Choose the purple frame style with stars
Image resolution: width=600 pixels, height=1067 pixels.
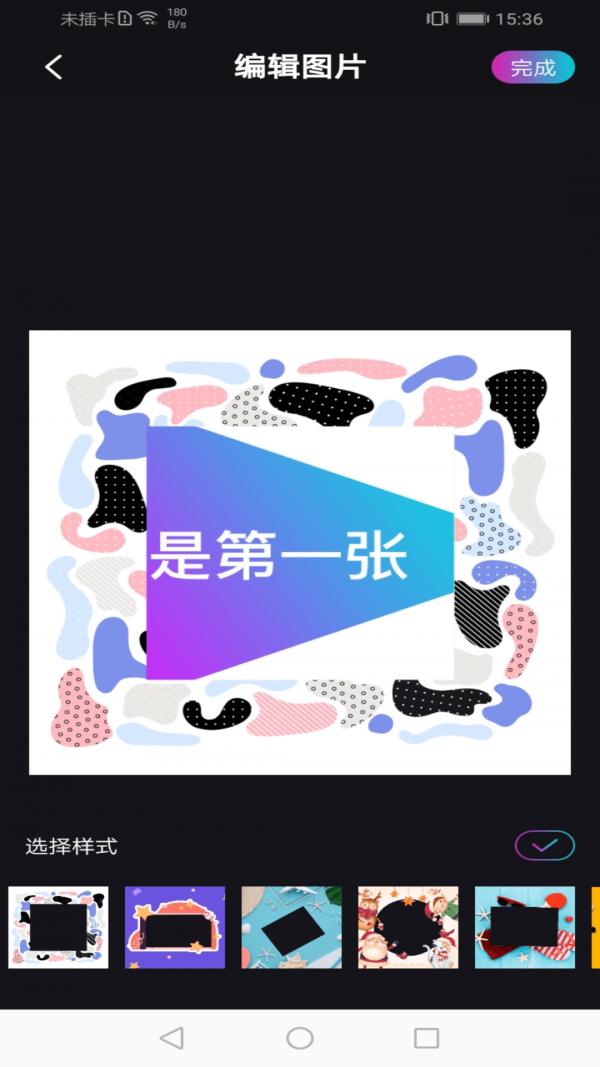coord(175,927)
